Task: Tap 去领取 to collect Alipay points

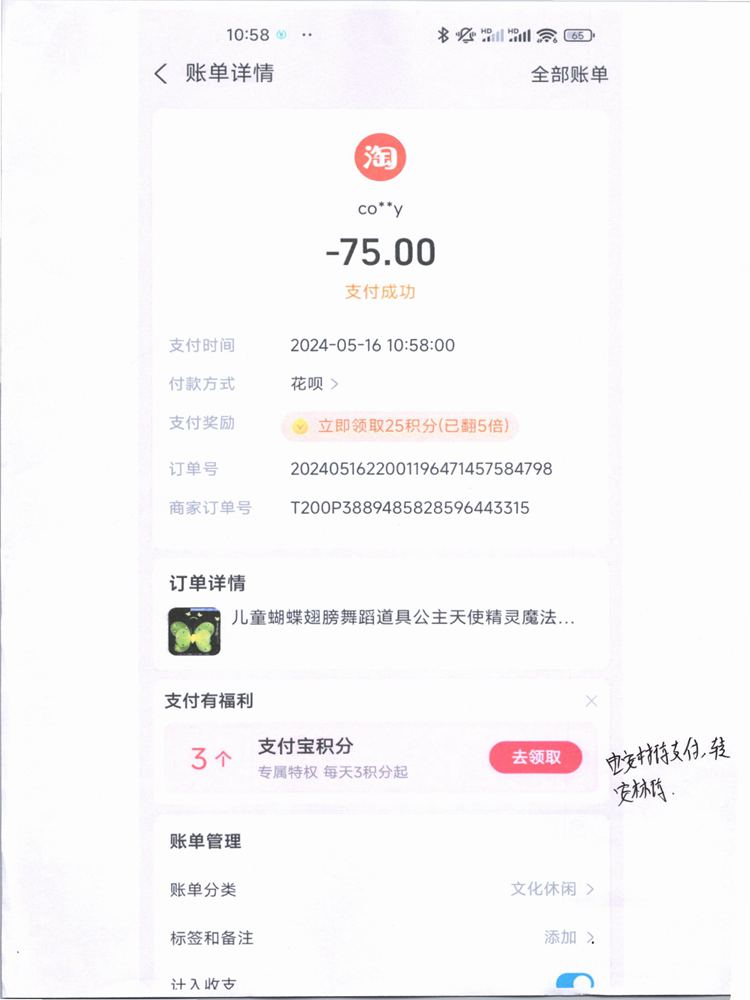Action: [535, 758]
